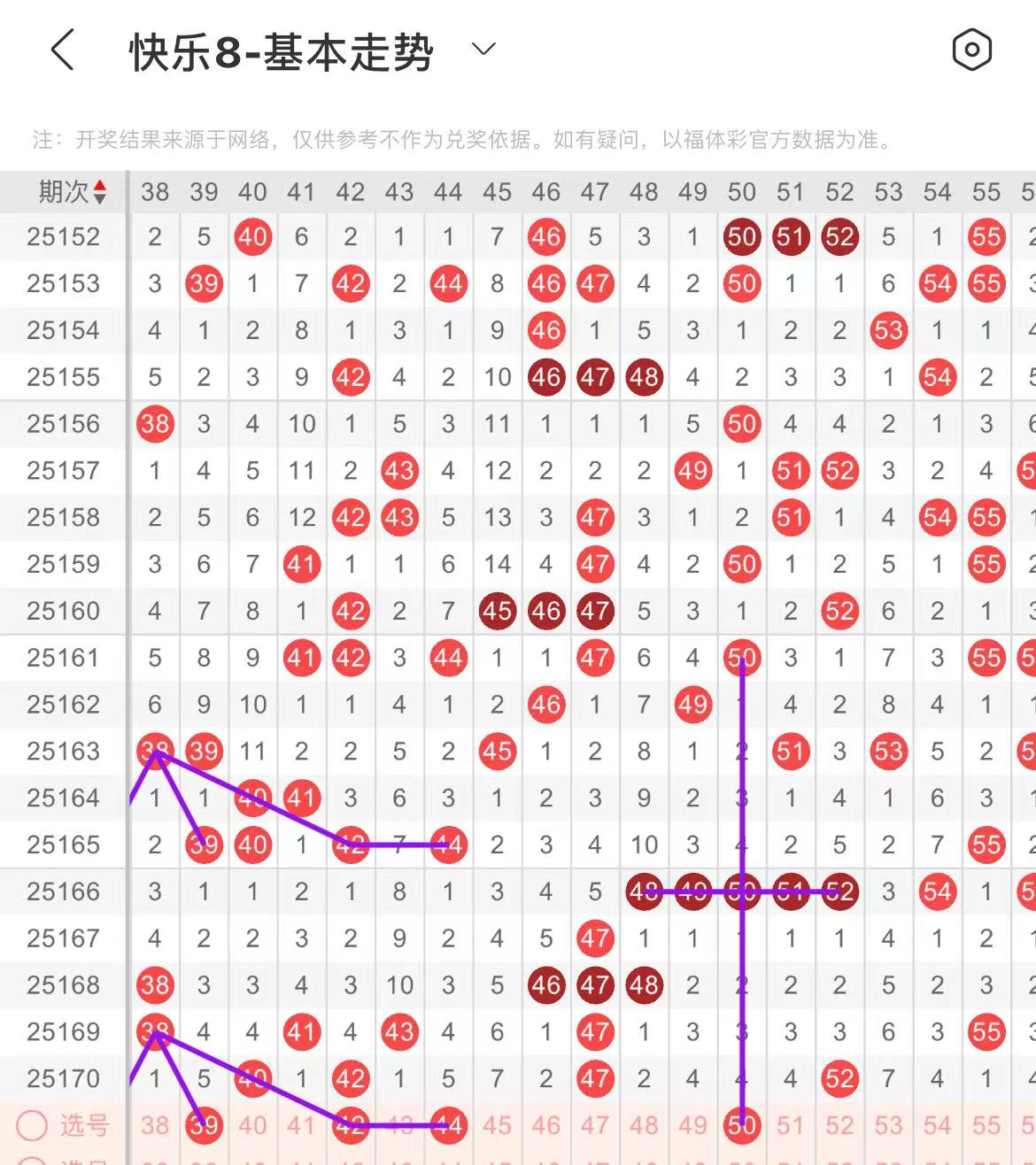
Task: Toggle sort order on the 期次 header
Action: pyautogui.click(x=73, y=191)
